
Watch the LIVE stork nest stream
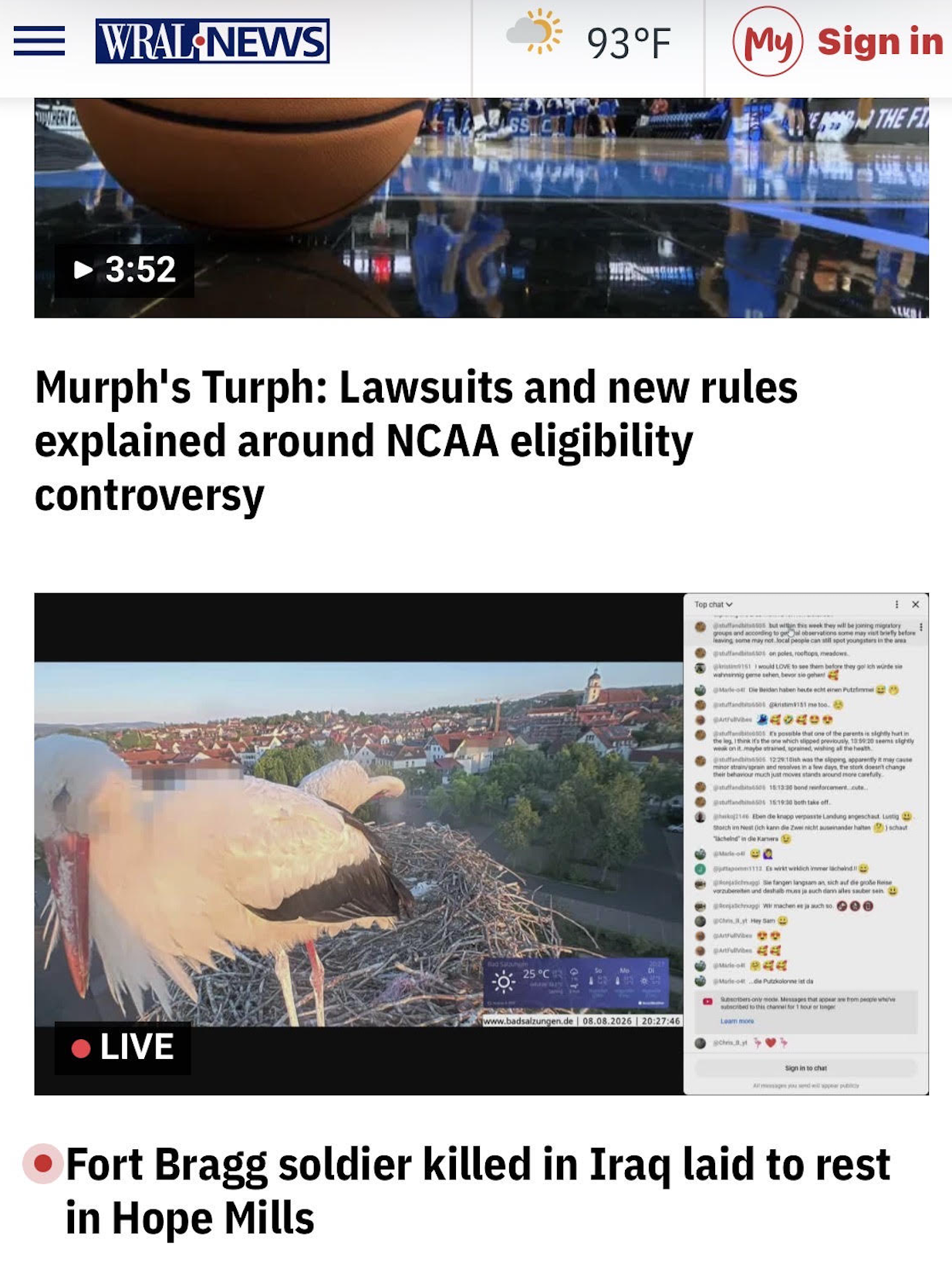pos(481,844)
